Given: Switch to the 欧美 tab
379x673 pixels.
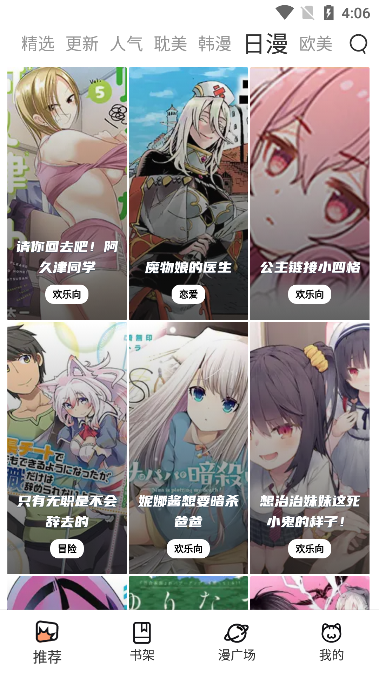Looking at the screenshot, I should tap(315, 44).
